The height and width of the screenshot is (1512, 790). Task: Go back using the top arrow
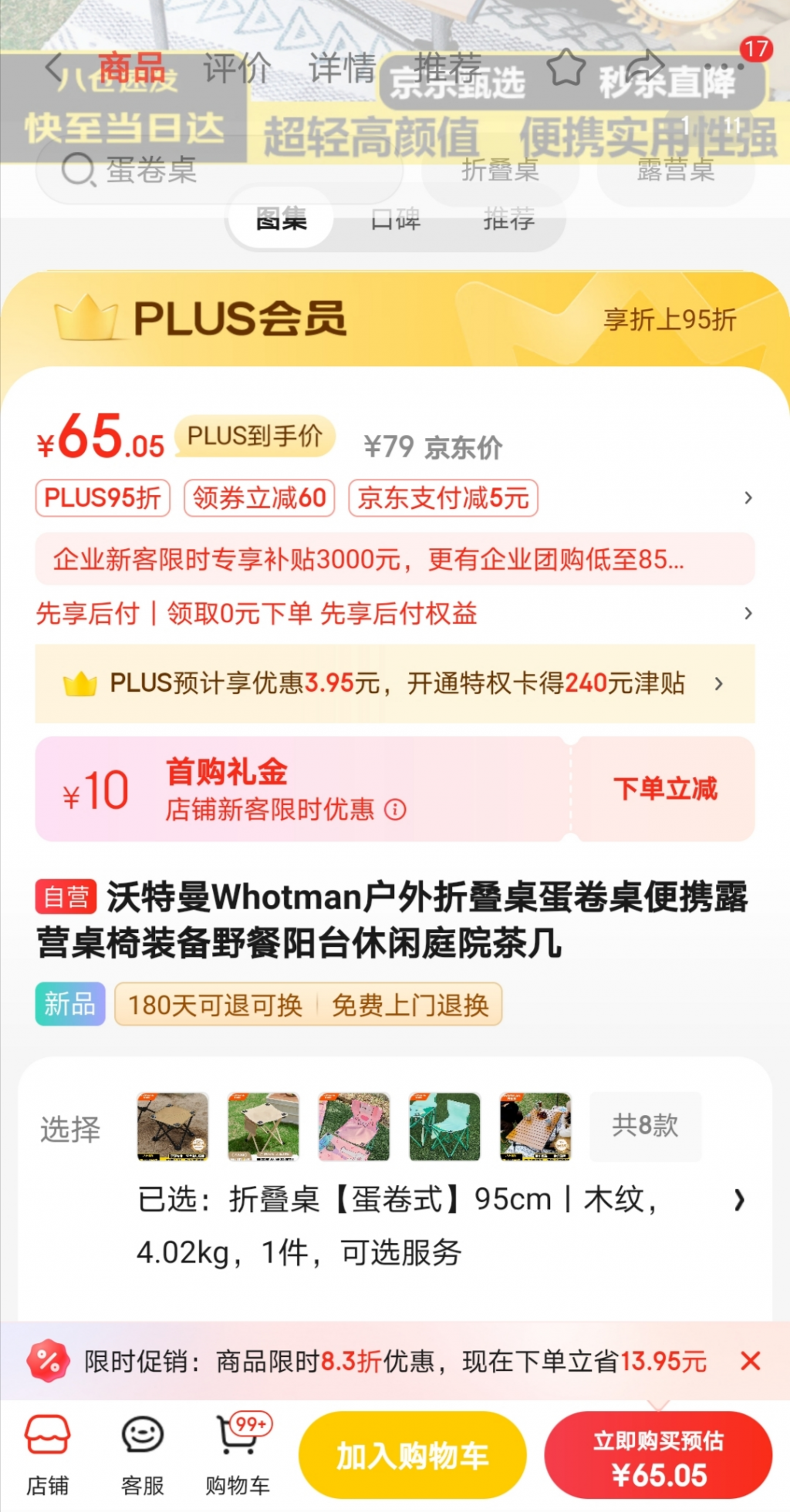click(54, 68)
